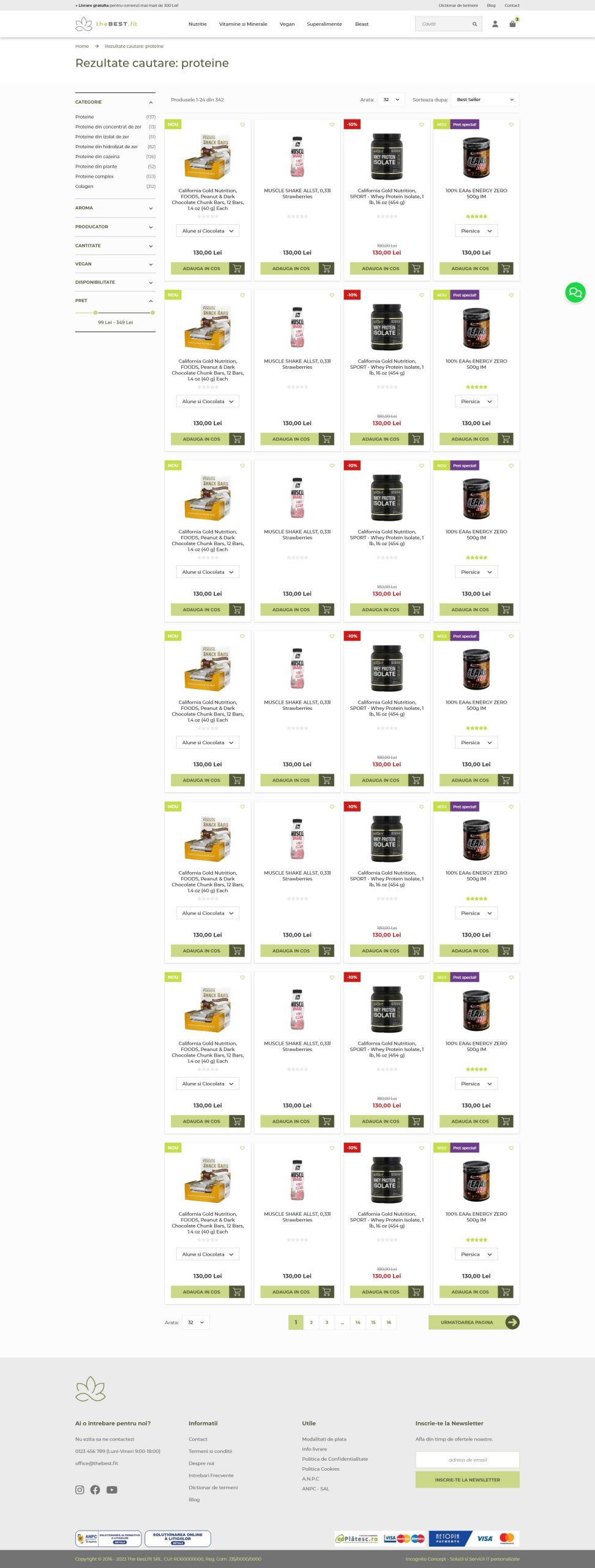Focus the newsletter adresa de email field

coord(467,1460)
